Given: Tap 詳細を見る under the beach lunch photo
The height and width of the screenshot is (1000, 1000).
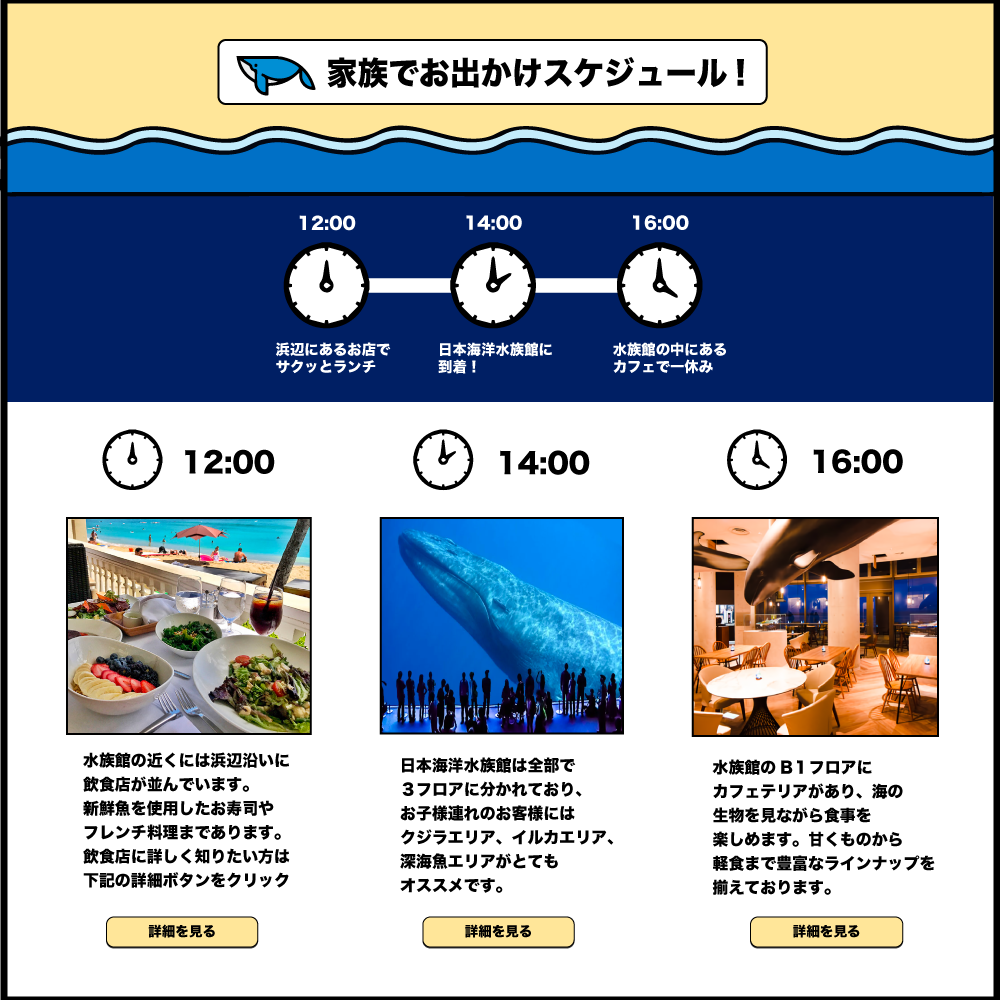Looking at the screenshot, I should click(182, 931).
